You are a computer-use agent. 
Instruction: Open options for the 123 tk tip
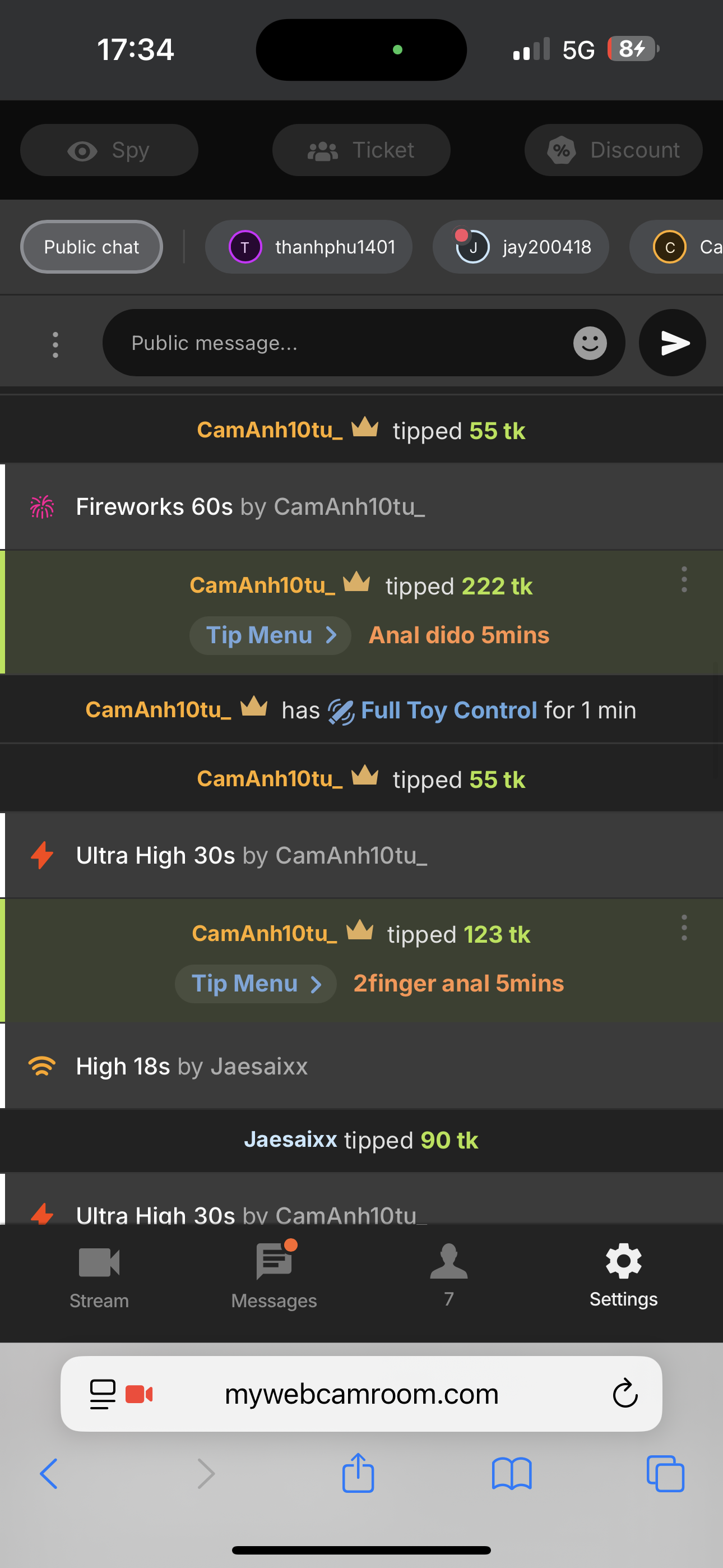[x=684, y=928]
